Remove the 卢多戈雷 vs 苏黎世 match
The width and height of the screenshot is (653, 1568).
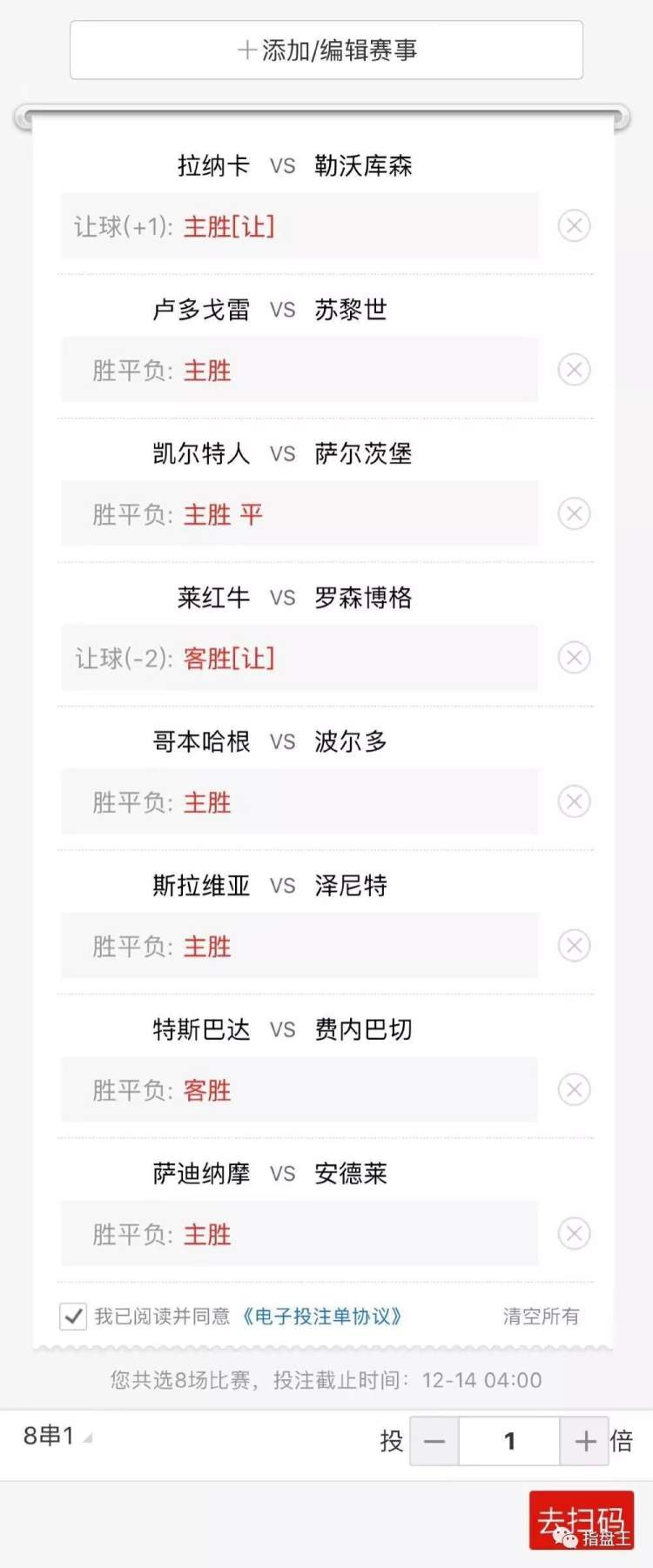(574, 370)
